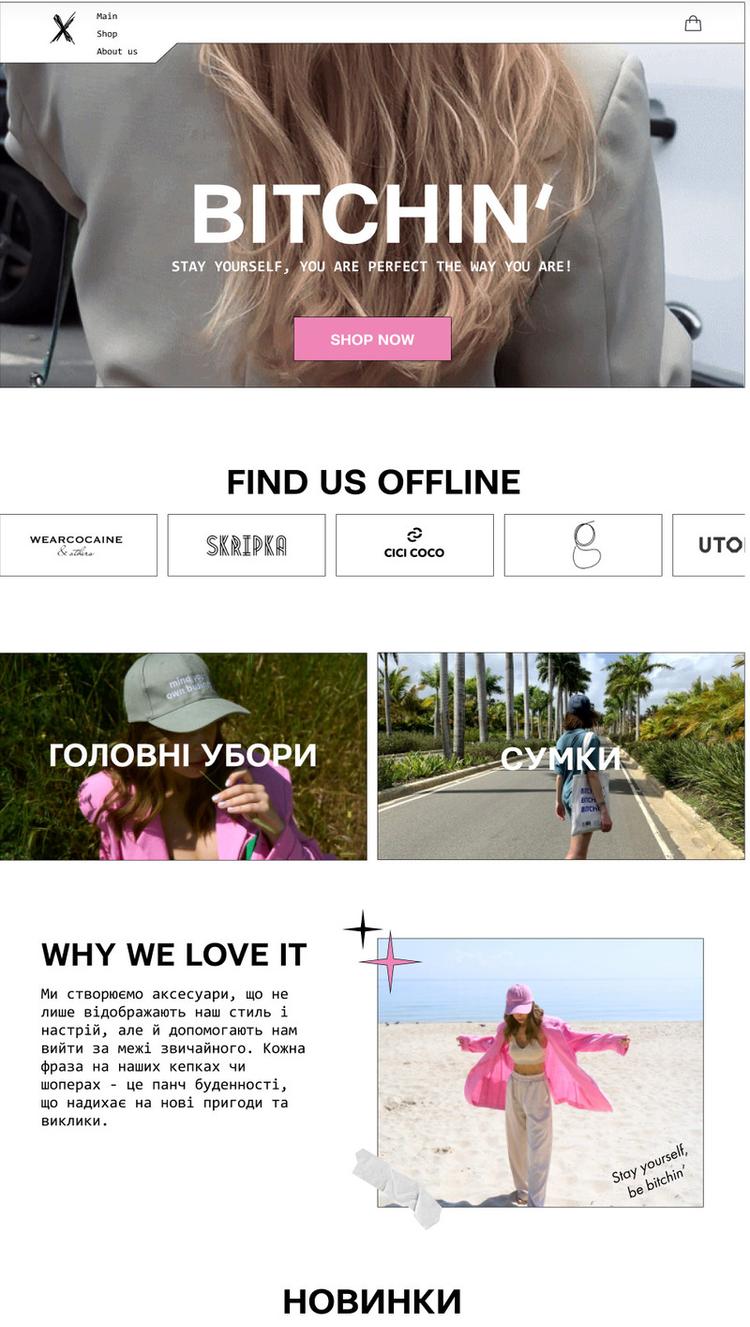Open the shopping bag icon
750x1327 pixels.
coord(693,23)
